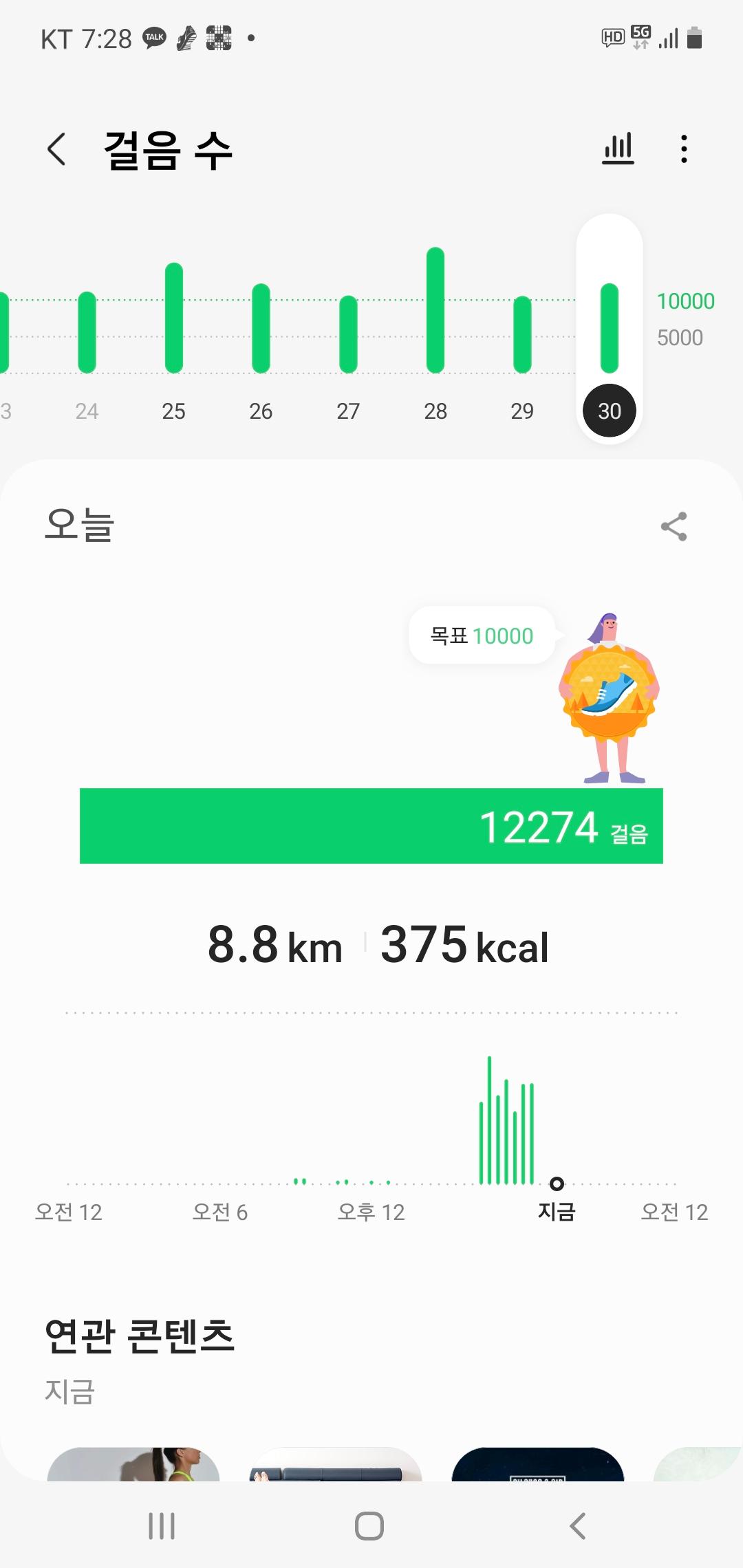Go back from the 걸음 수 screen
This screenshot has height=1568, width=743.
point(57,149)
